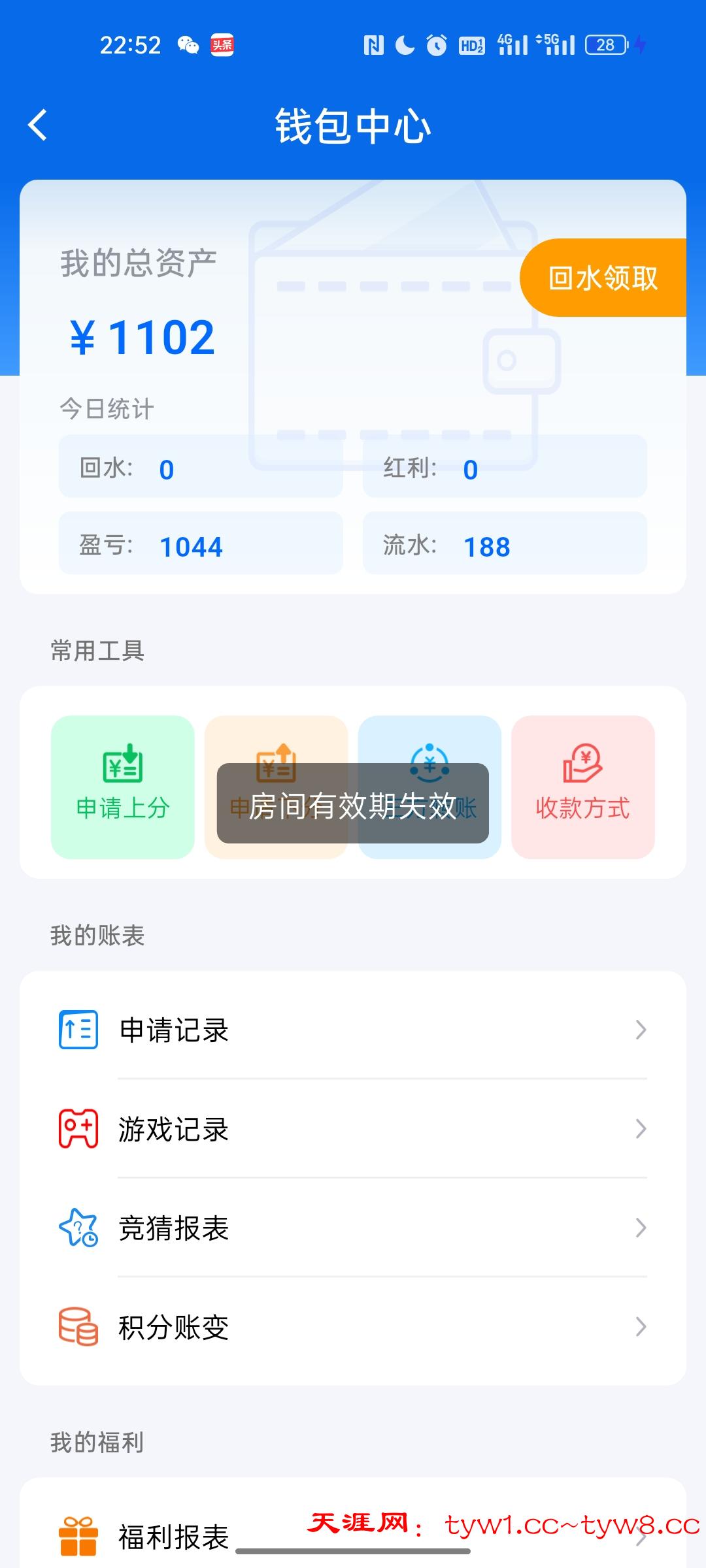Open the 竞猜报表 report
The width and height of the screenshot is (706, 1568).
352,1228
